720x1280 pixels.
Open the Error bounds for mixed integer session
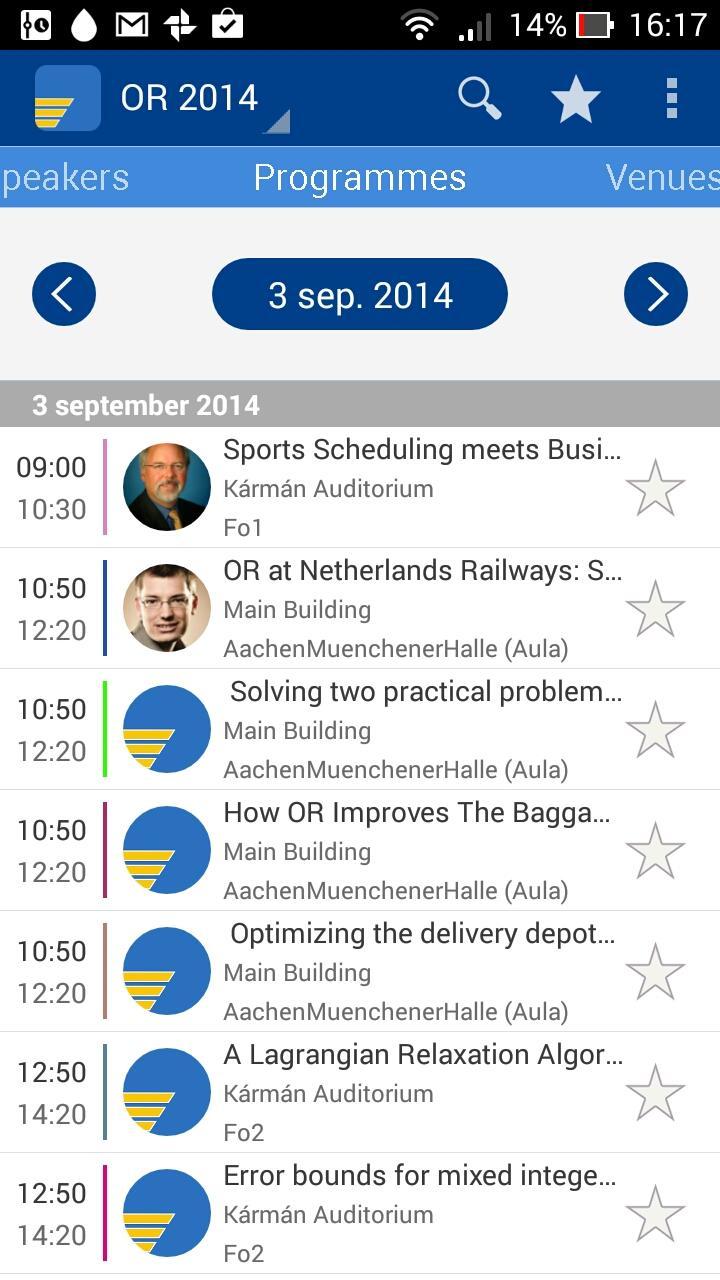[x=420, y=1214]
